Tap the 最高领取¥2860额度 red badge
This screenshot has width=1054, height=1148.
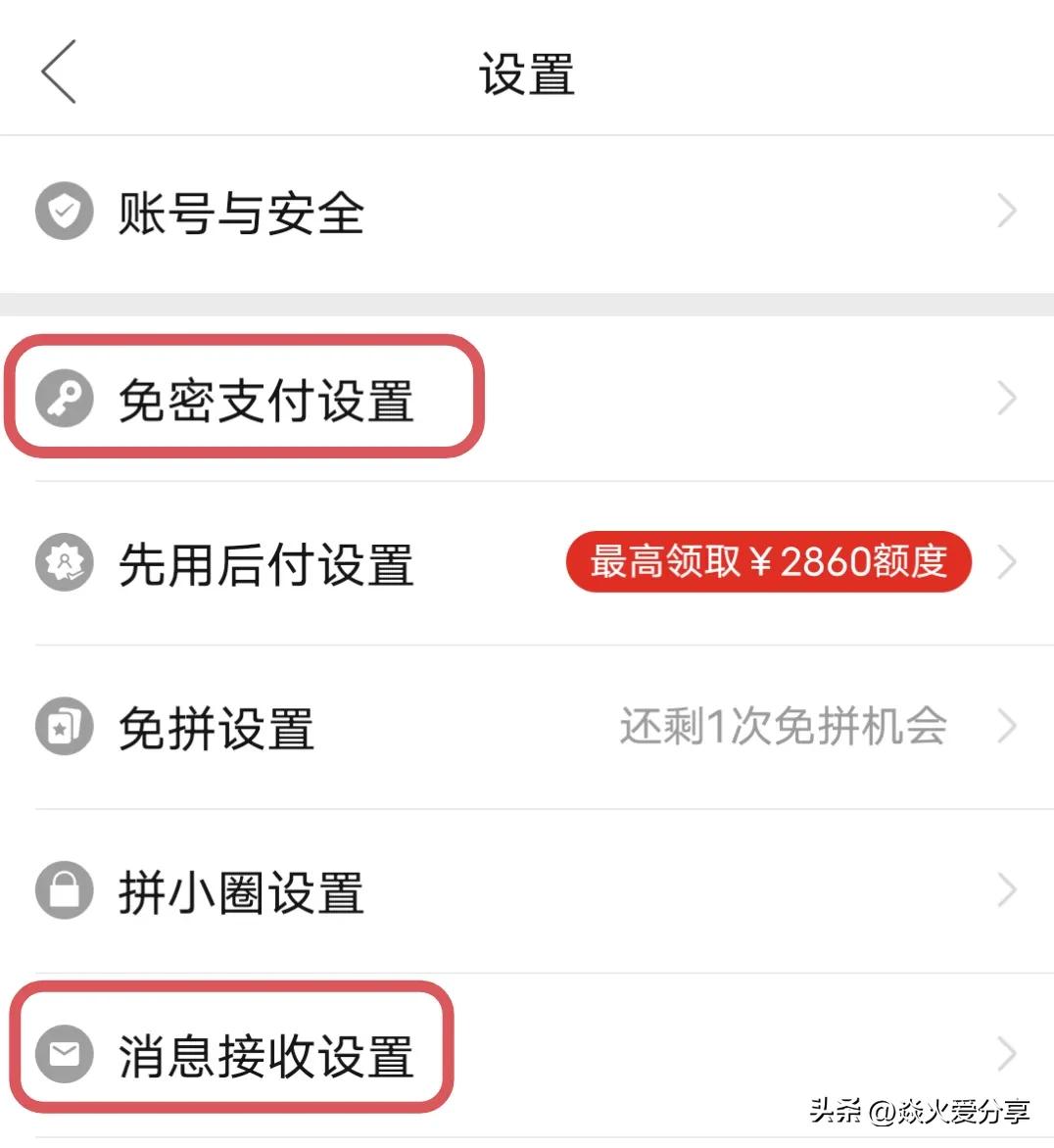click(x=767, y=562)
